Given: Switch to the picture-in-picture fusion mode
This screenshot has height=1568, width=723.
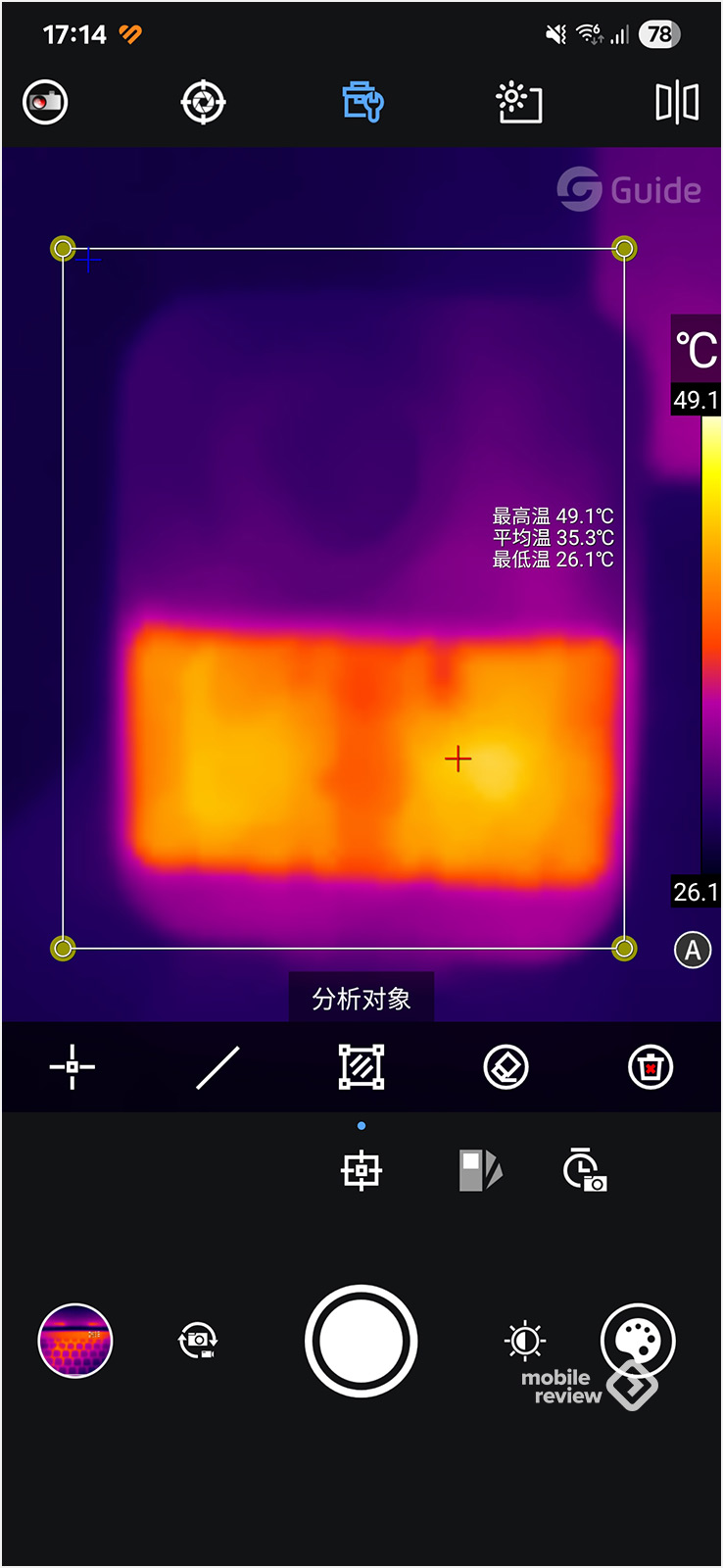Looking at the screenshot, I should (x=480, y=1170).
